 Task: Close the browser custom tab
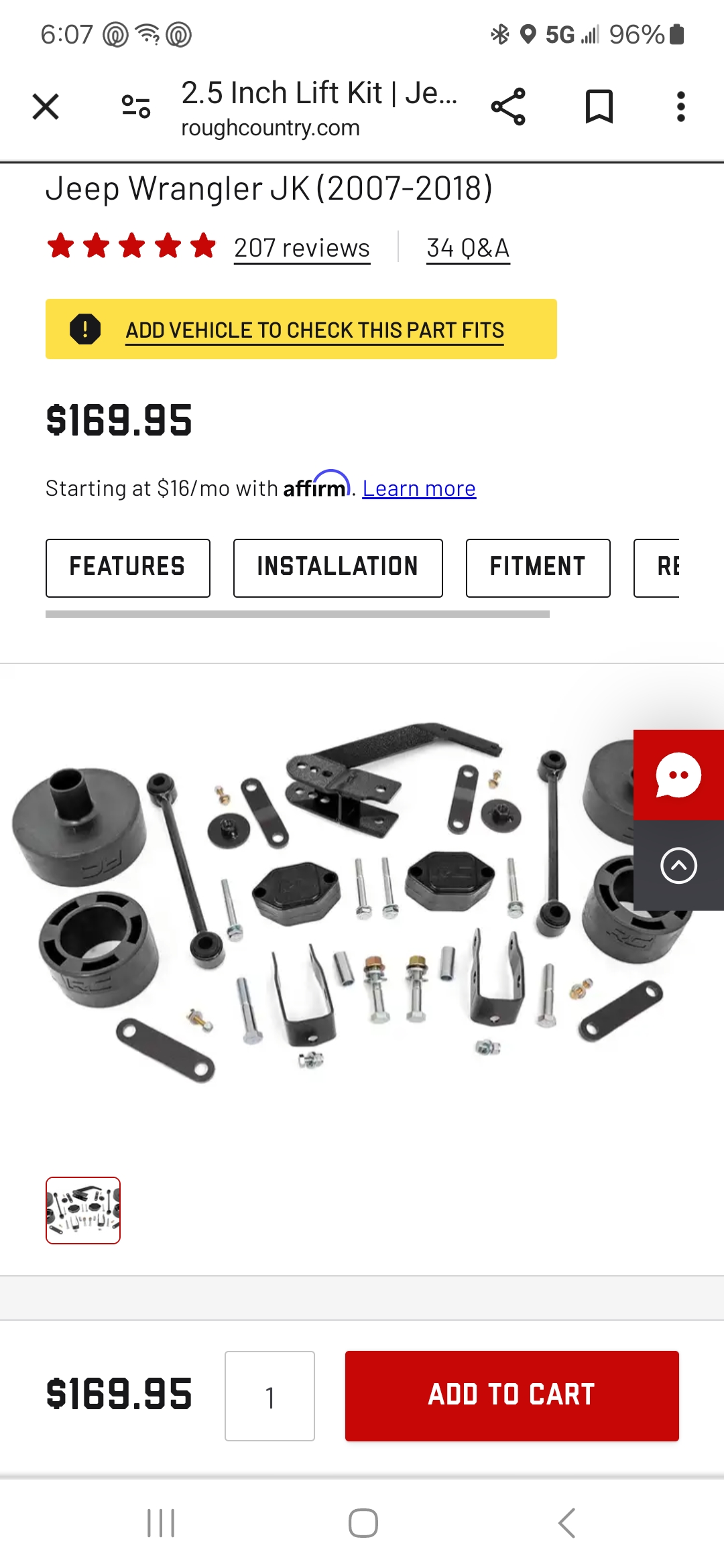pos(46,107)
